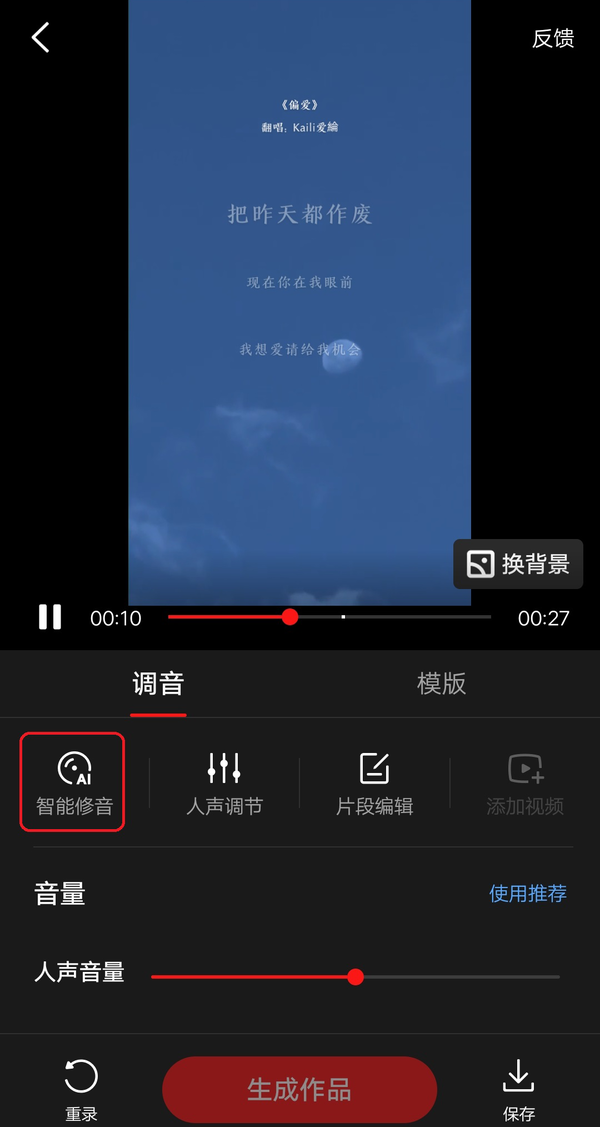Adjust the 人声音量 vocal volume slider
Image resolution: width=600 pixels, height=1127 pixels.
point(355,977)
